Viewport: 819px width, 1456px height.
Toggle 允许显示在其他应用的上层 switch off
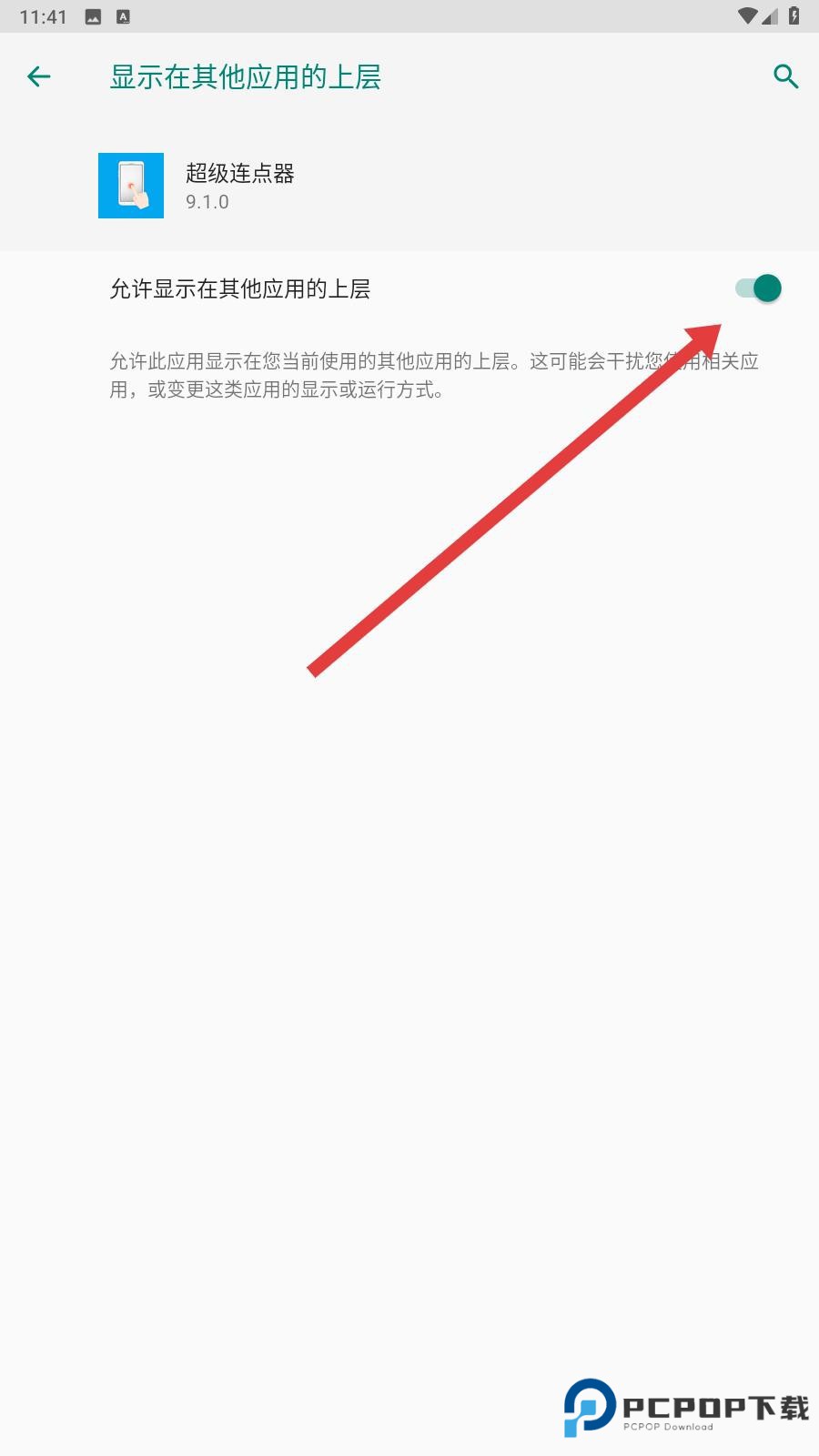point(758,288)
